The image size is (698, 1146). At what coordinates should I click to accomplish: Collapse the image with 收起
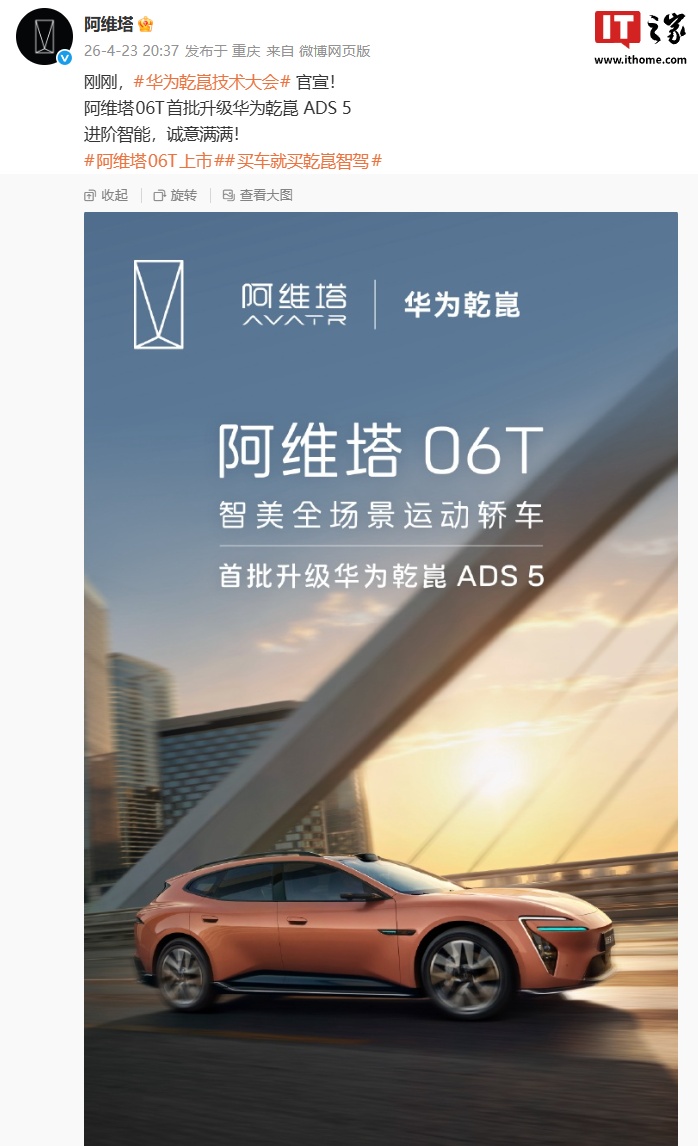pos(106,195)
